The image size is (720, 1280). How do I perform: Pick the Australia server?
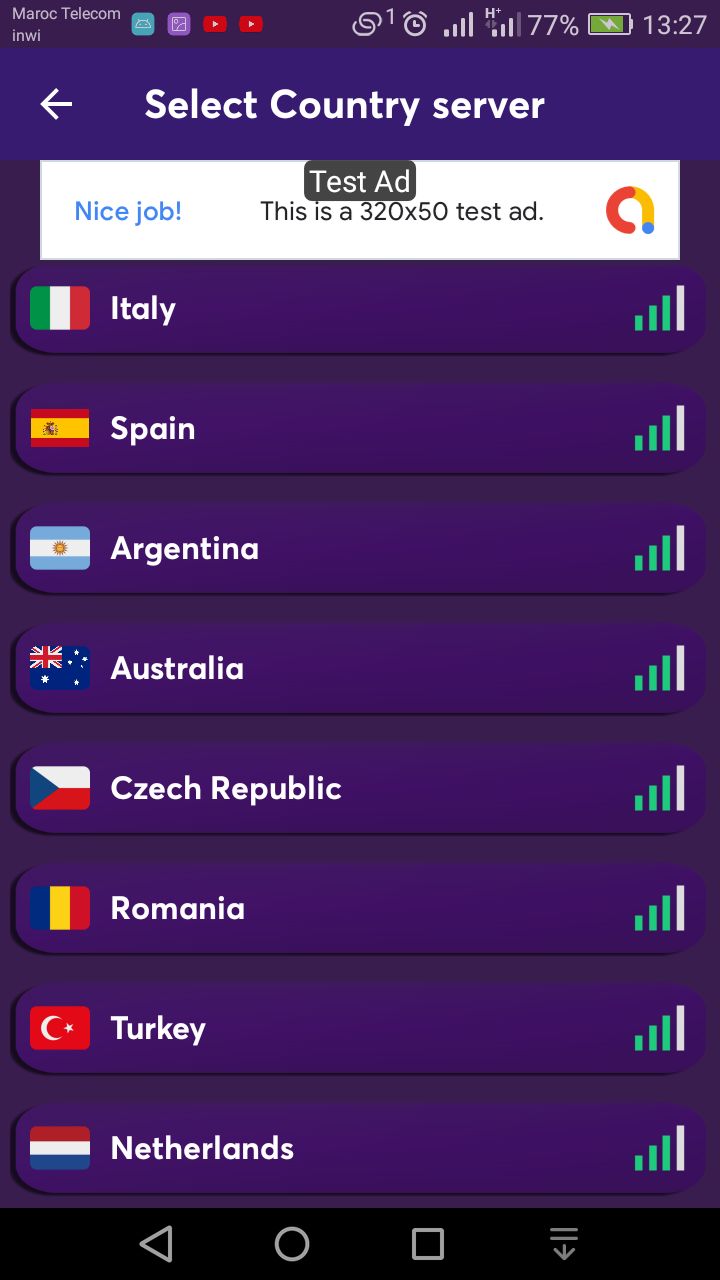point(360,669)
